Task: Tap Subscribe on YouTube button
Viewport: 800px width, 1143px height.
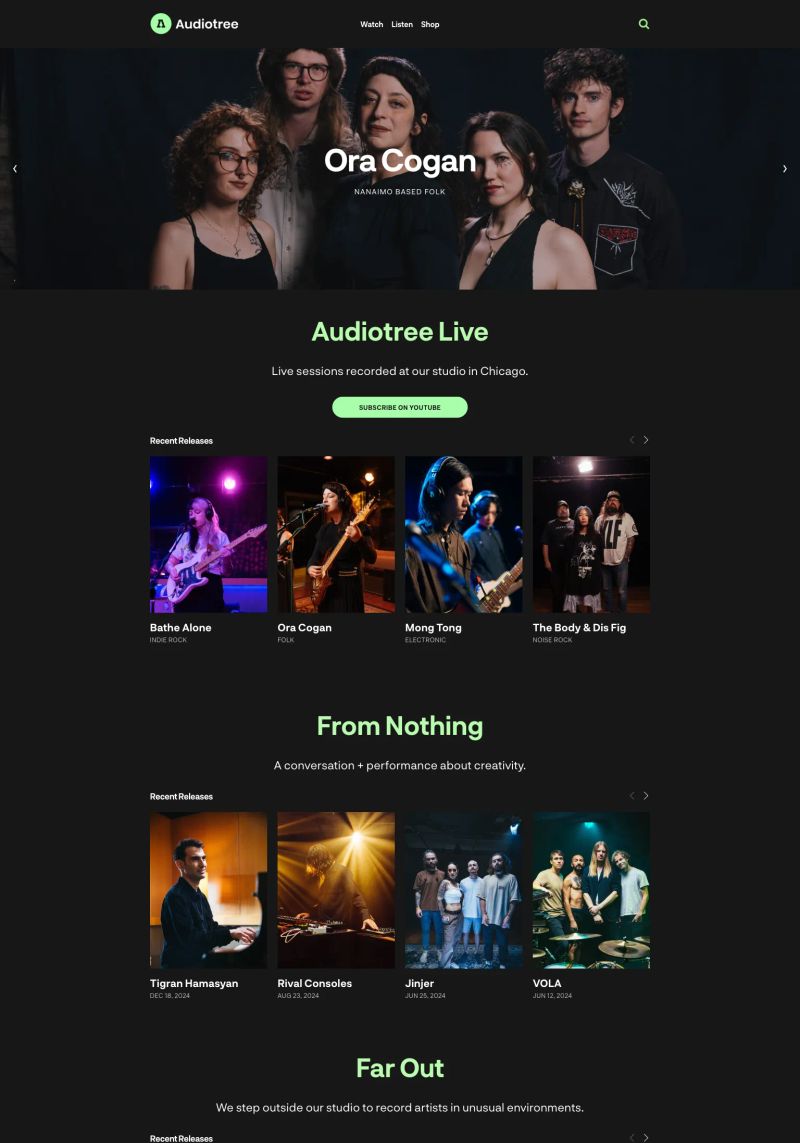Action: [x=400, y=407]
